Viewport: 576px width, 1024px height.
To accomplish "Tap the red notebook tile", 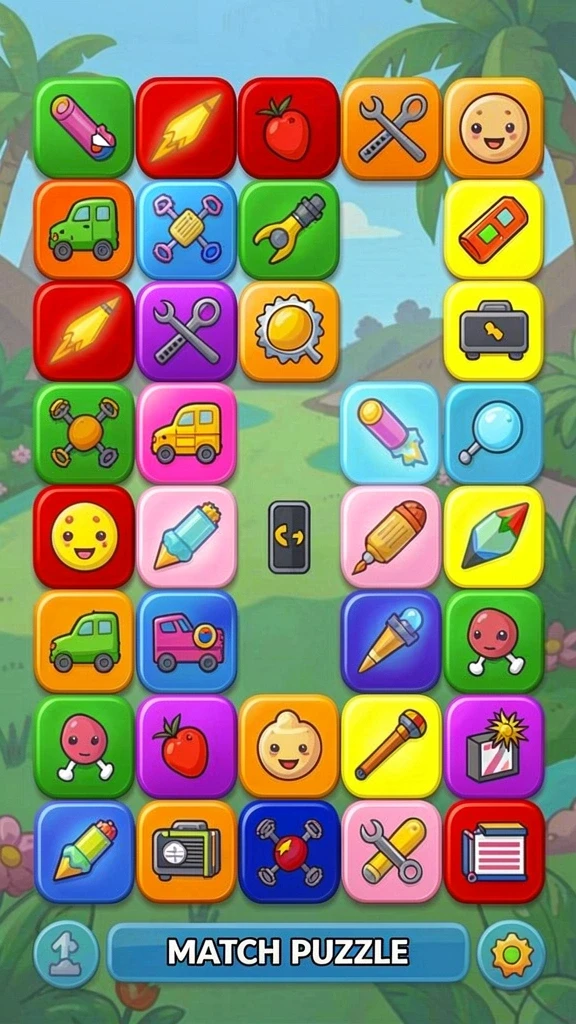I will click(x=494, y=852).
